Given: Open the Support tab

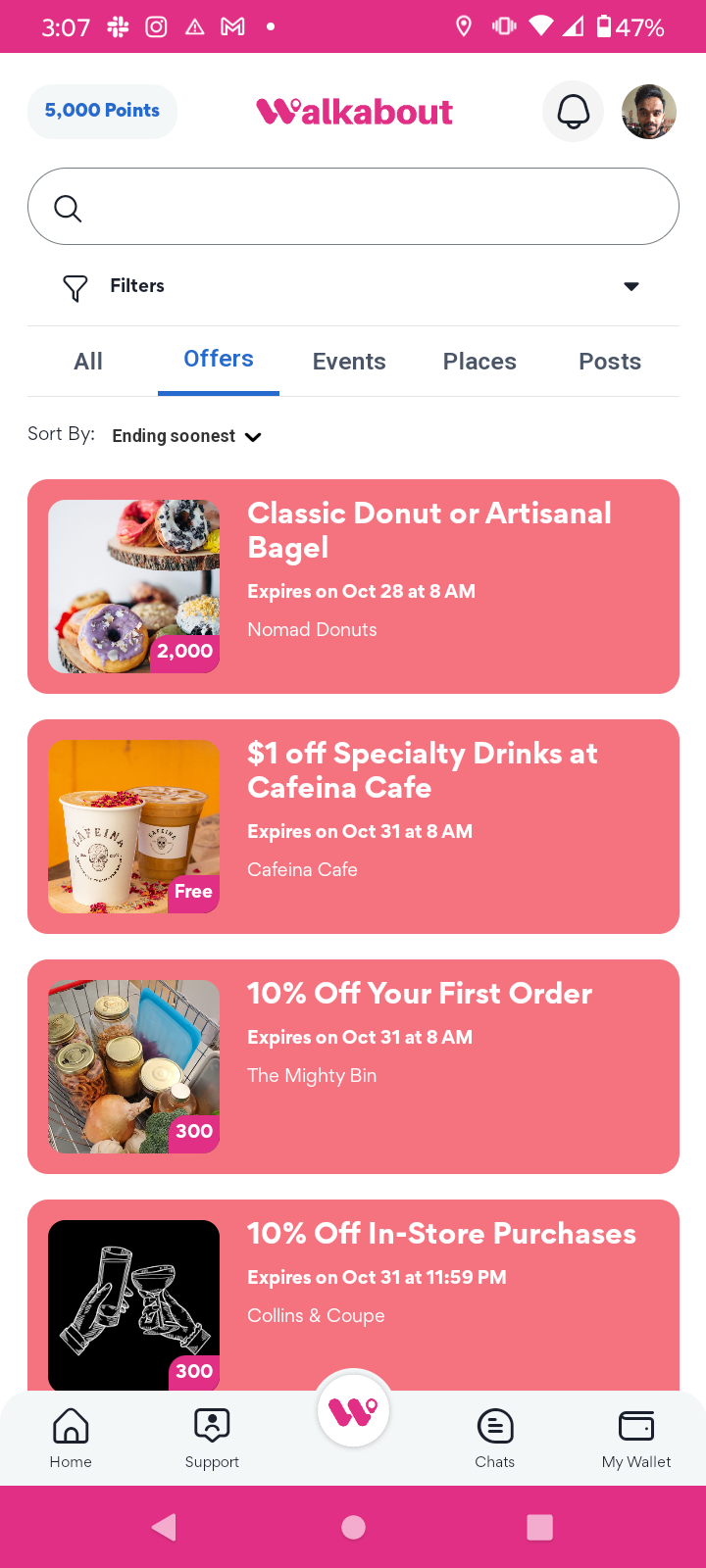Looking at the screenshot, I should pyautogui.click(x=212, y=1438).
